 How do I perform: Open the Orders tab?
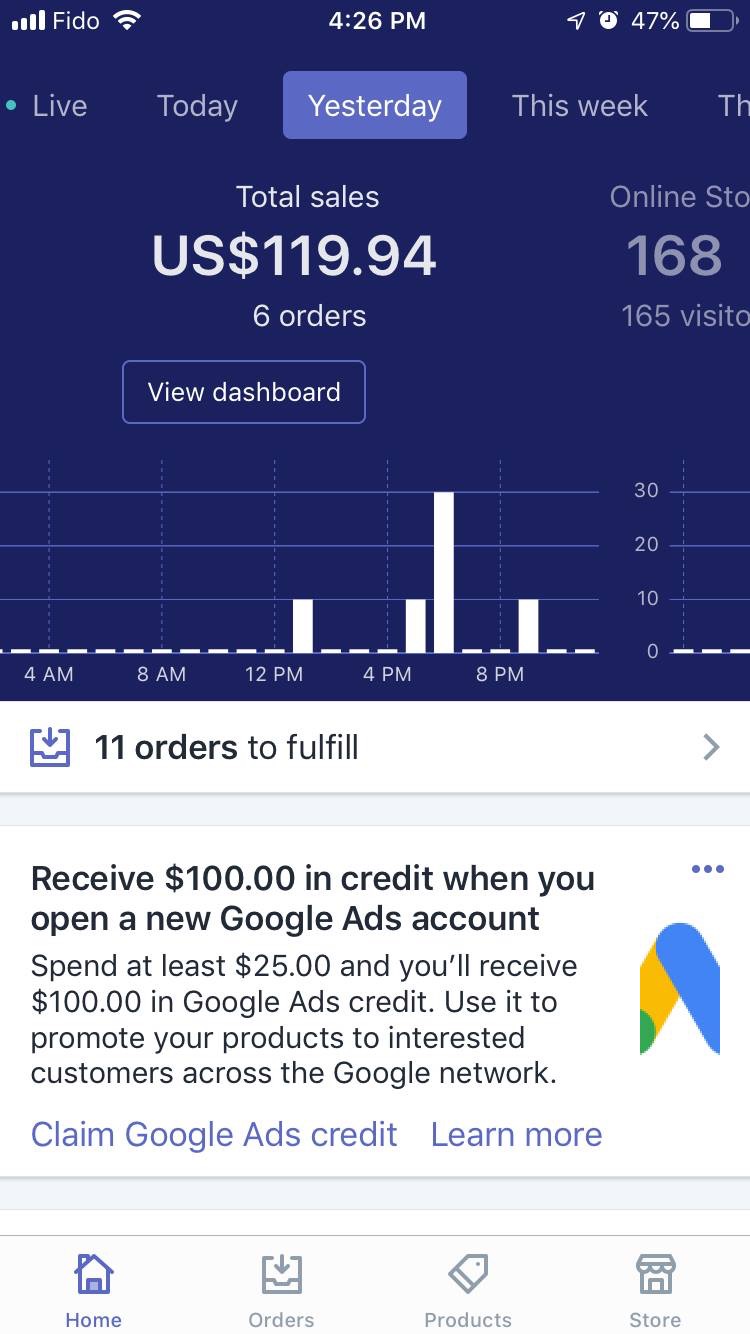coord(281,1290)
